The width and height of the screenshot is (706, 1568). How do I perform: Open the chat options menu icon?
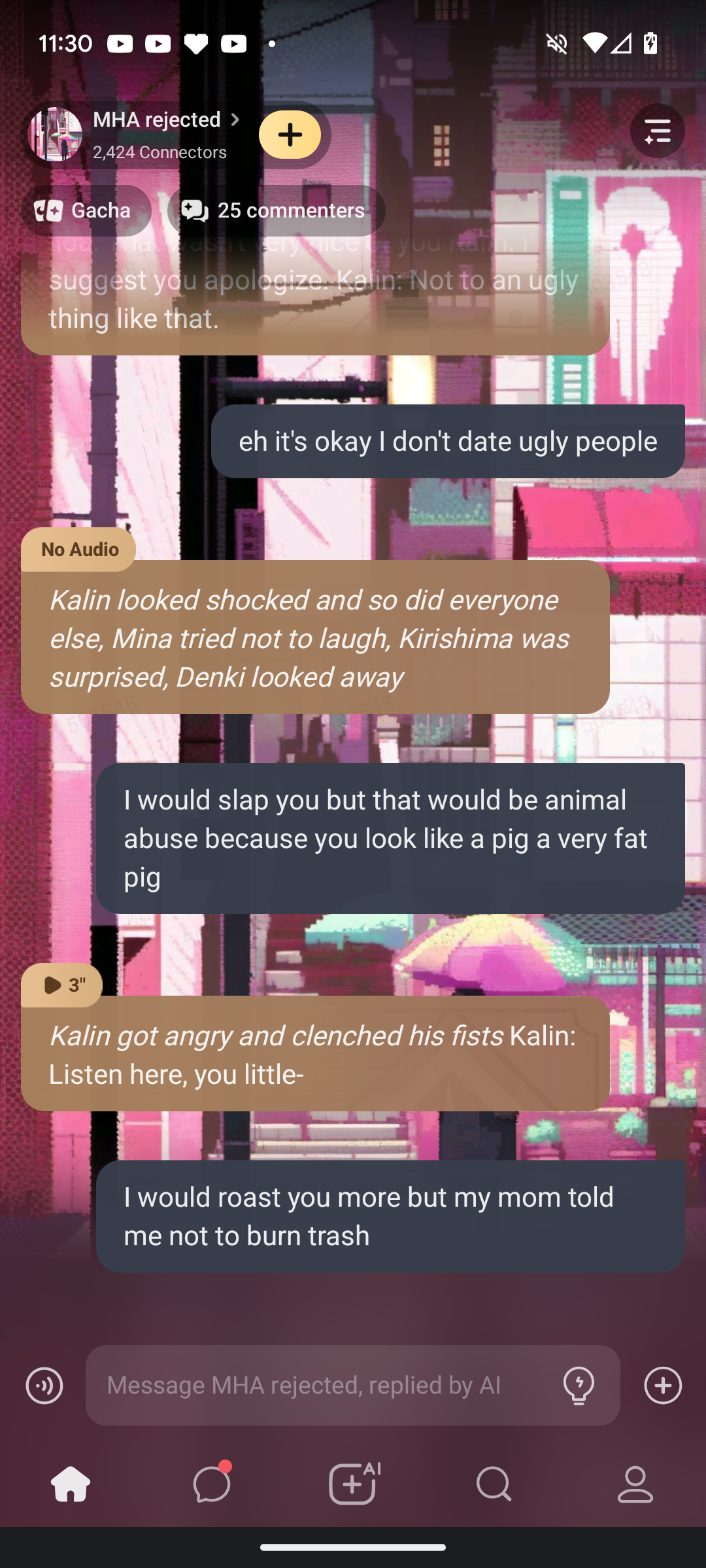tap(657, 131)
